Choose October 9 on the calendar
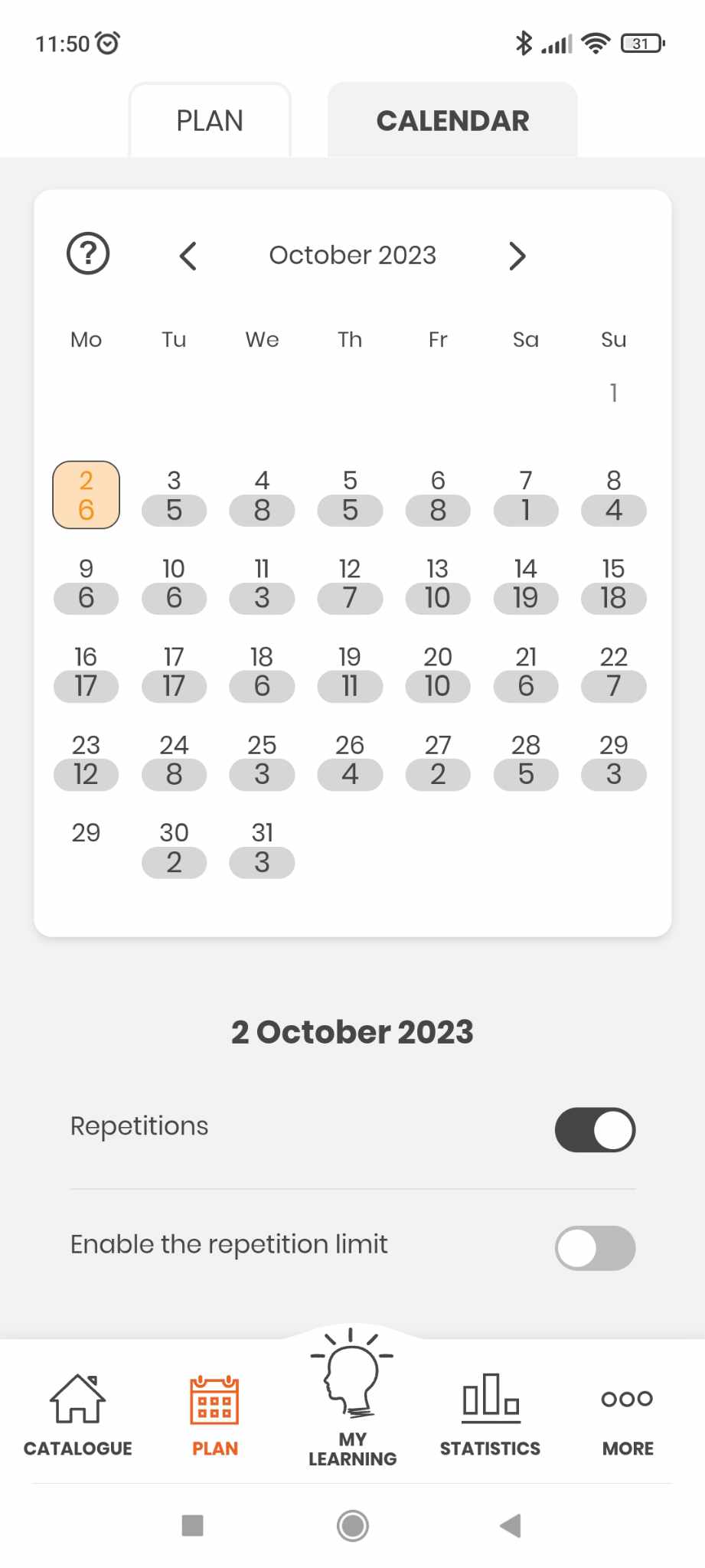 [86, 584]
